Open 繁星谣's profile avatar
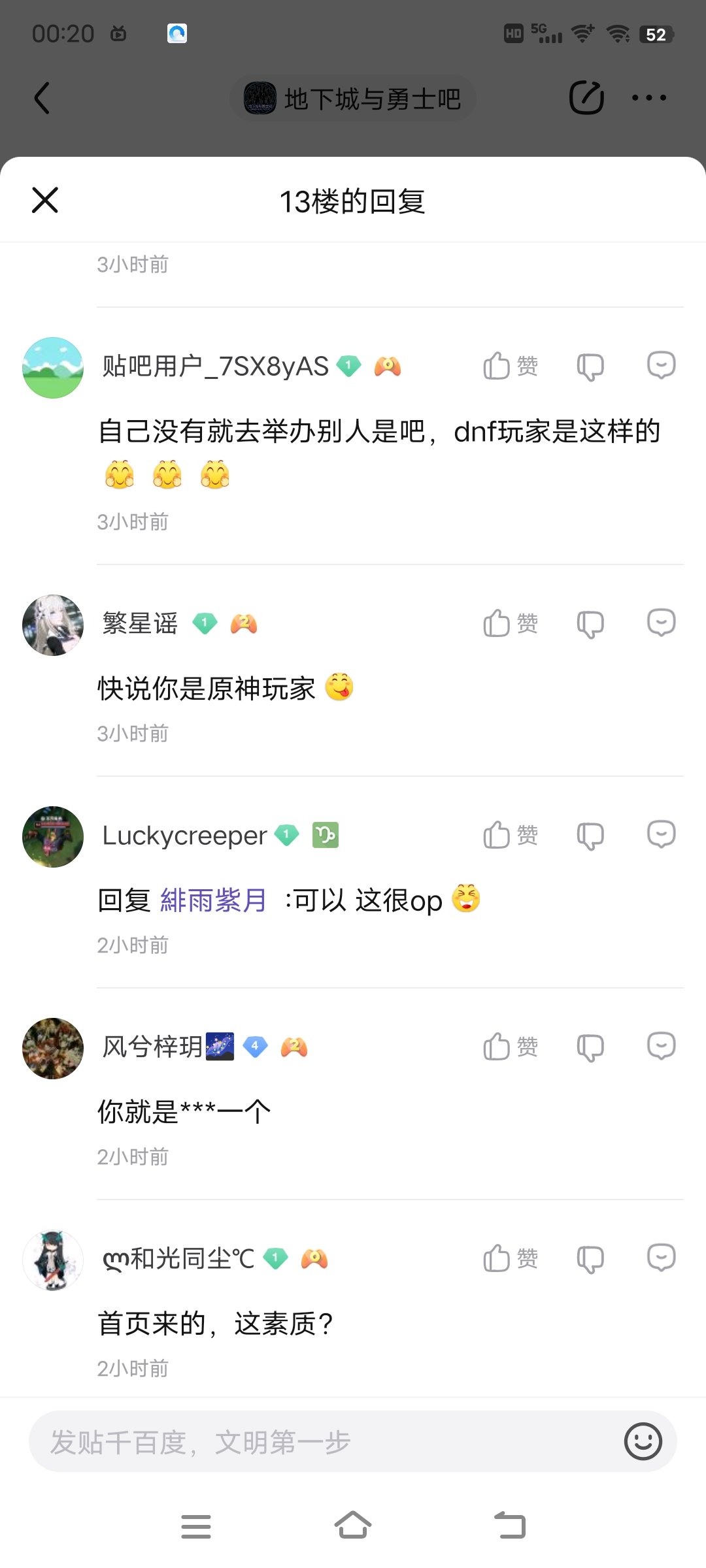This screenshot has height=1568, width=706. coord(53,625)
